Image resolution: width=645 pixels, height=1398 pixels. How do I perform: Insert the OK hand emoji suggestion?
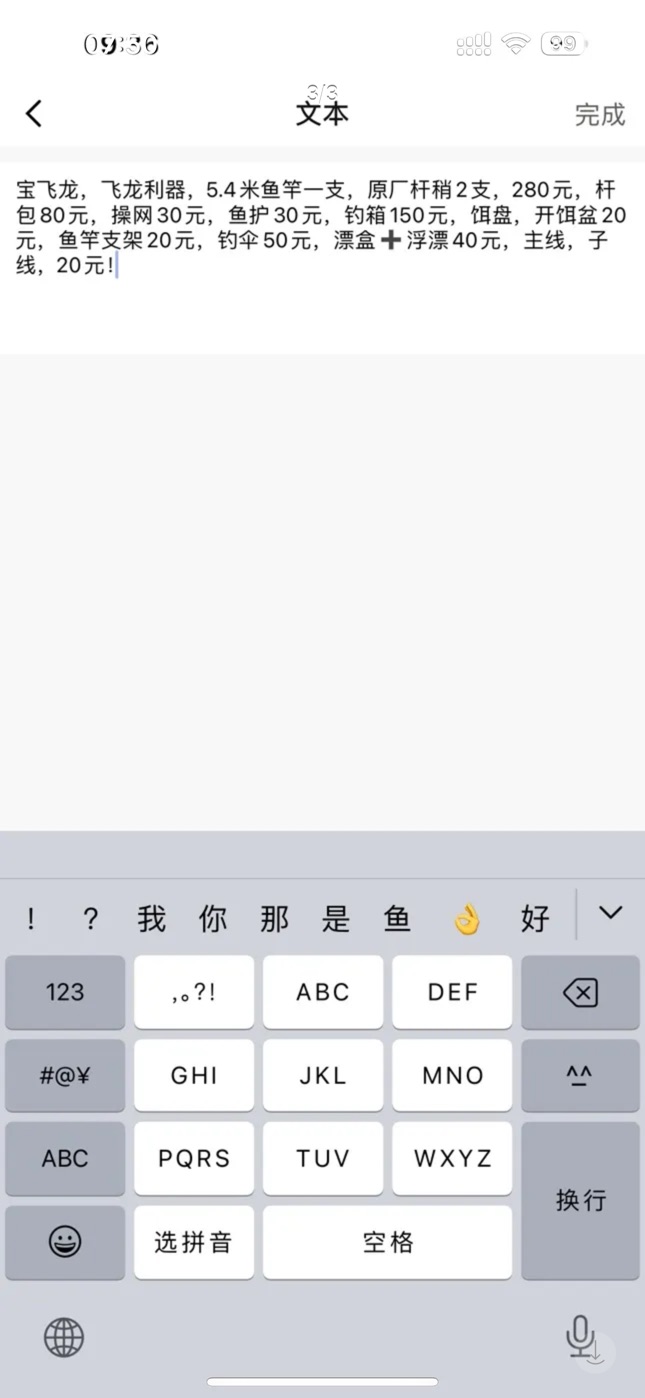click(x=467, y=918)
